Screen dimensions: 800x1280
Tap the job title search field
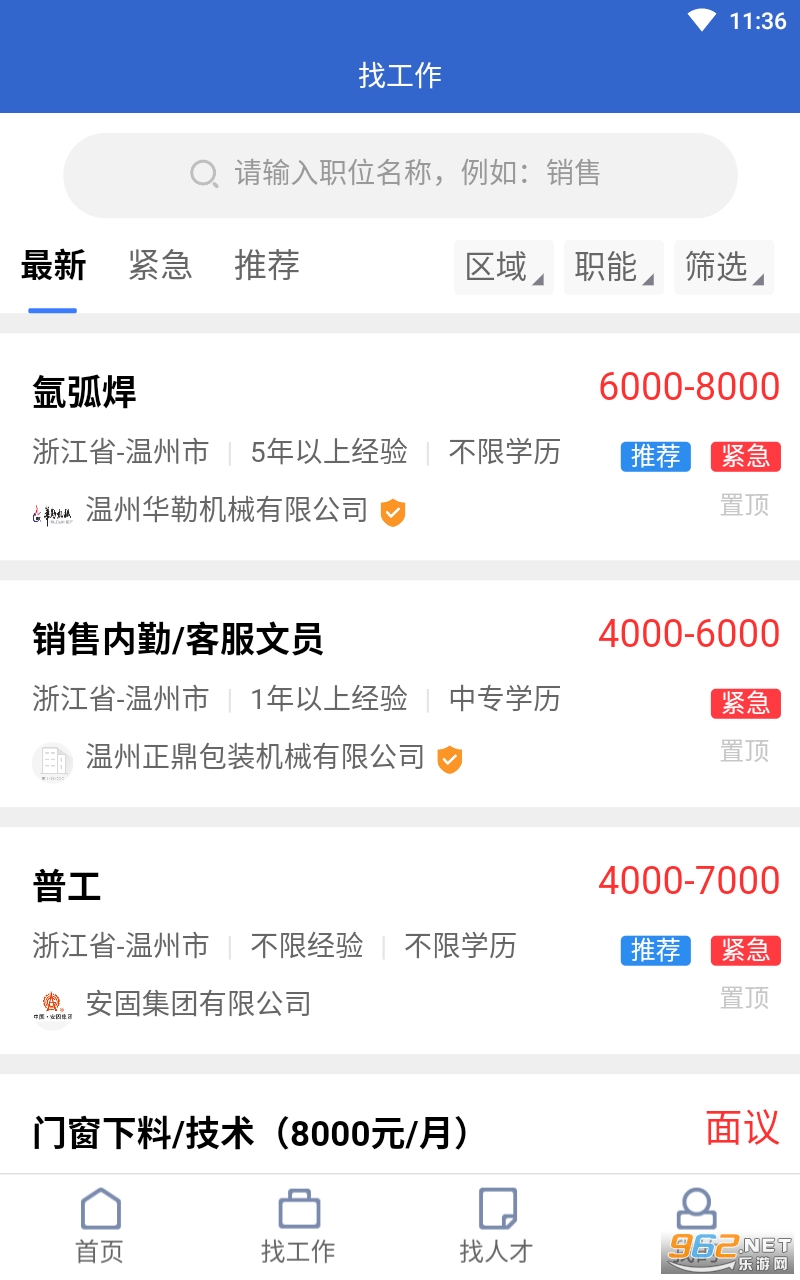[400, 174]
